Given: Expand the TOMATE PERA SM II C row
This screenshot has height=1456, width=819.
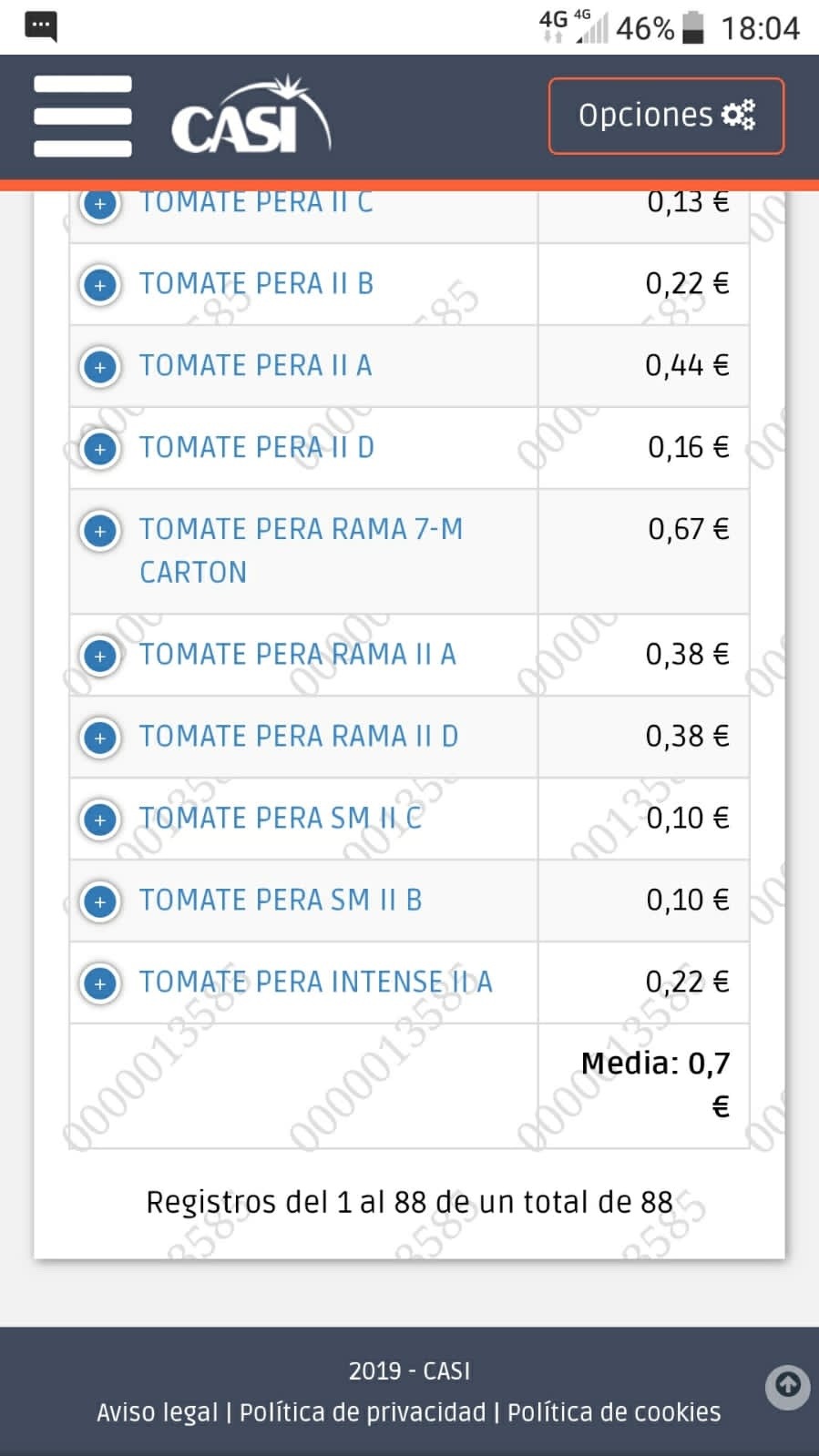Looking at the screenshot, I should (100, 820).
